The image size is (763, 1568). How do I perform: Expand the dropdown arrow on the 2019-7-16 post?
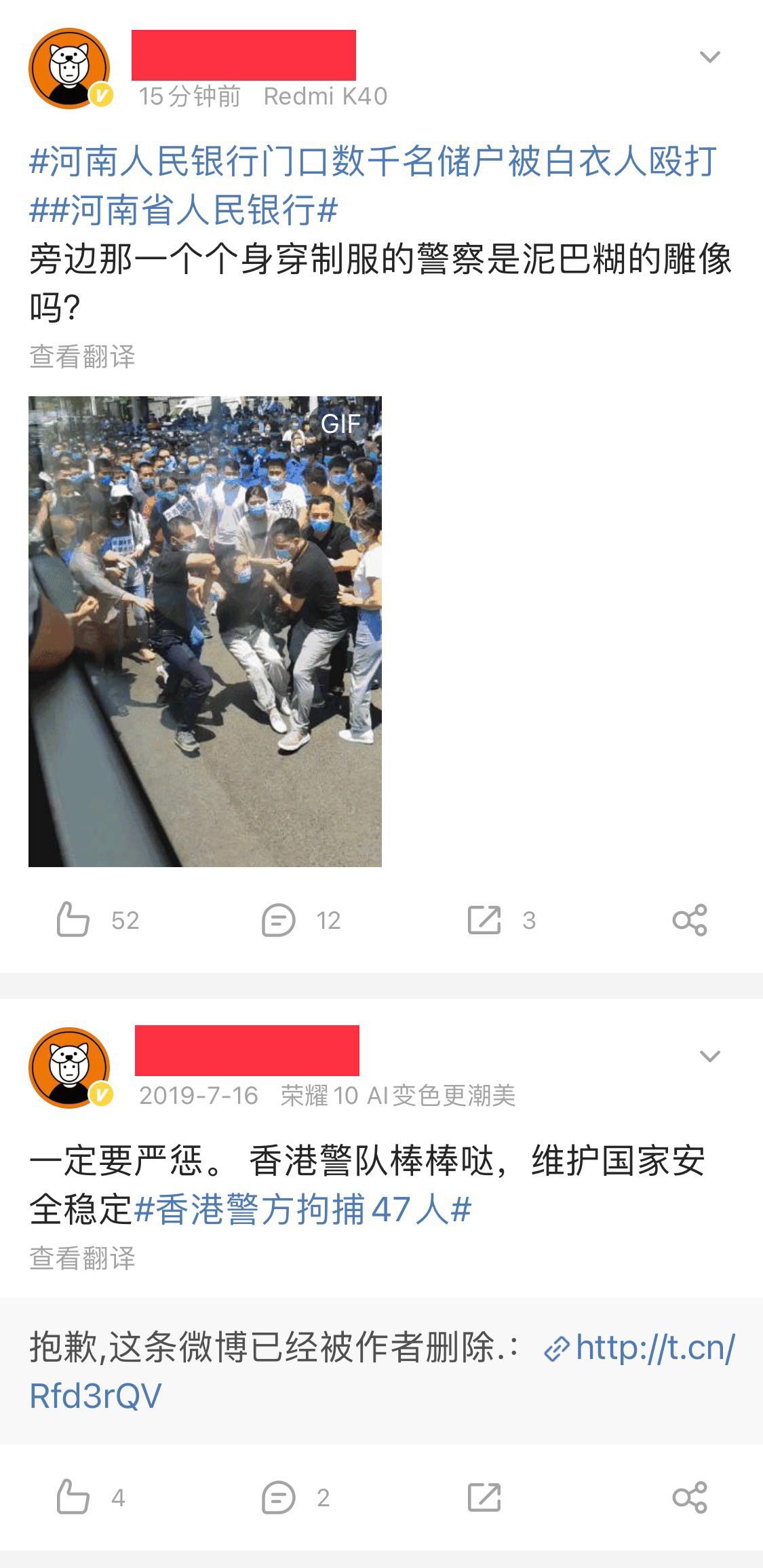pyautogui.click(x=709, y=1056)
